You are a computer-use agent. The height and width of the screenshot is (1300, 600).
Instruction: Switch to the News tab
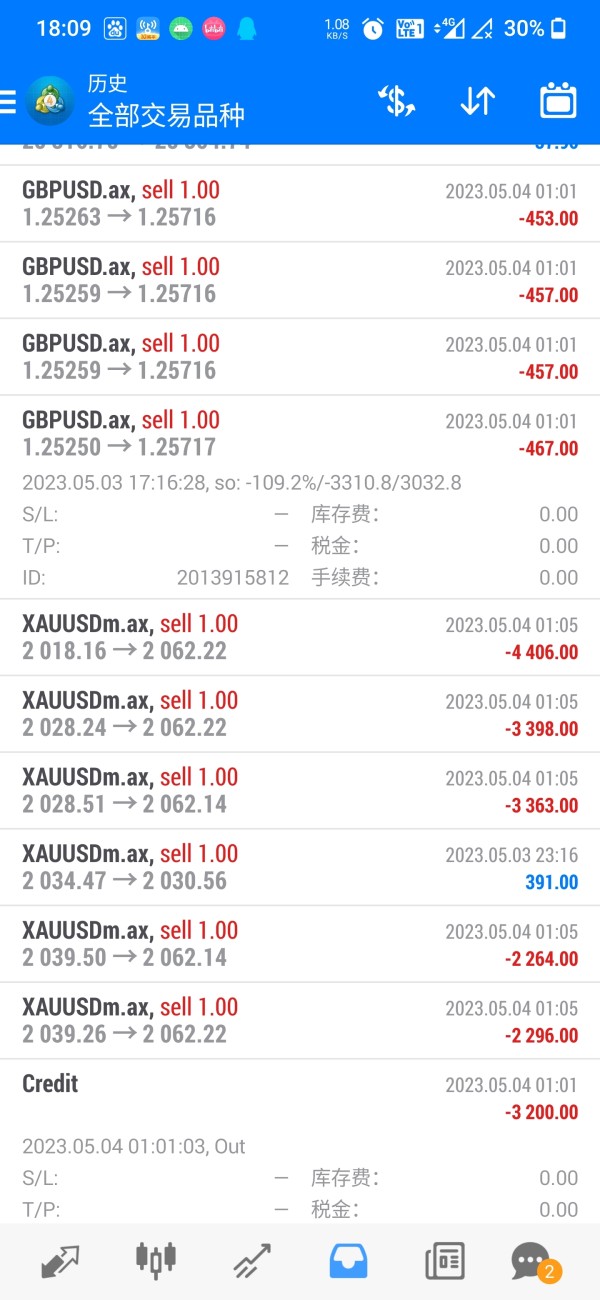click(x=444, y=1261)
